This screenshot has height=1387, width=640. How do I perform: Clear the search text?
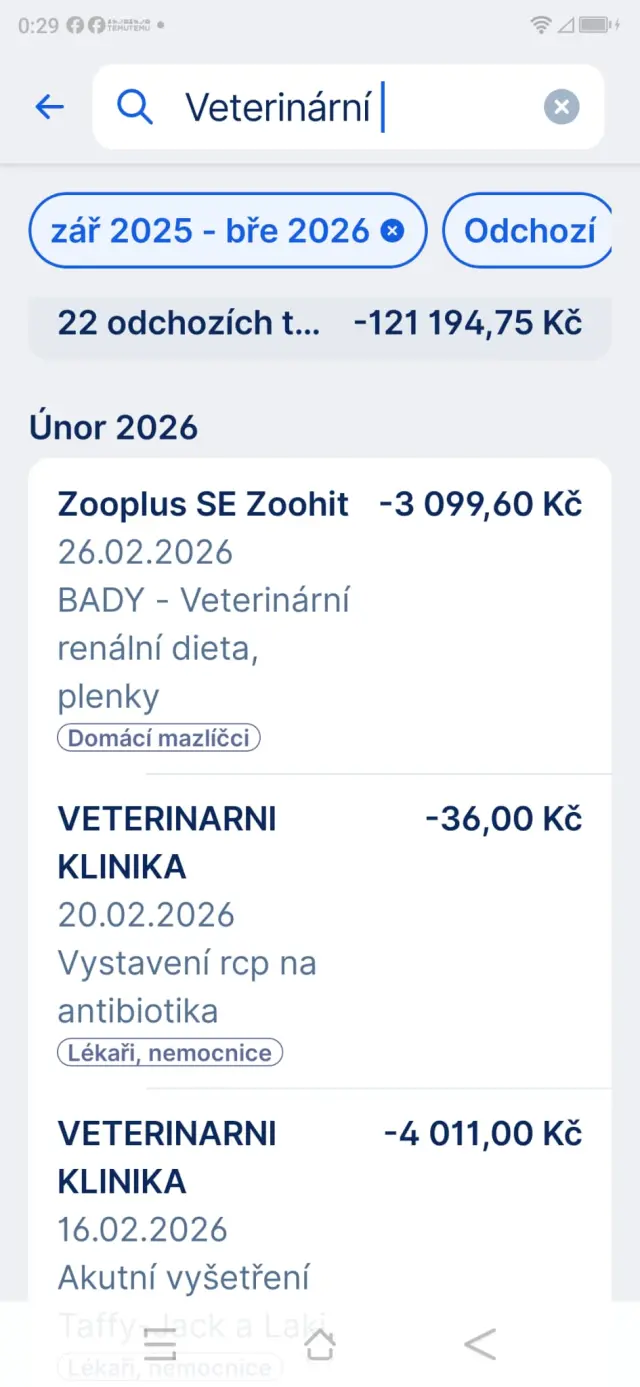tap(562, 107)
